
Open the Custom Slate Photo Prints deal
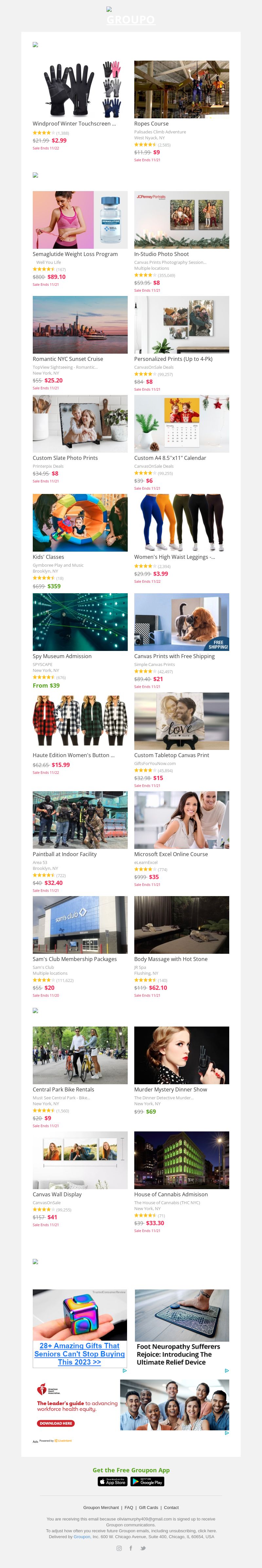coord(80,424)
